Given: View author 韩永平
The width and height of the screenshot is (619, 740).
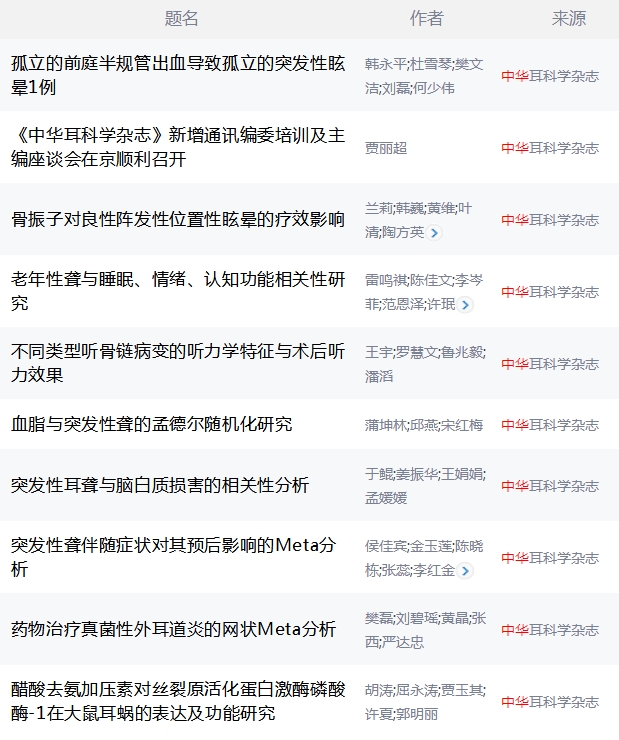Looking at the screenshot, I should [x=386, y=64].
